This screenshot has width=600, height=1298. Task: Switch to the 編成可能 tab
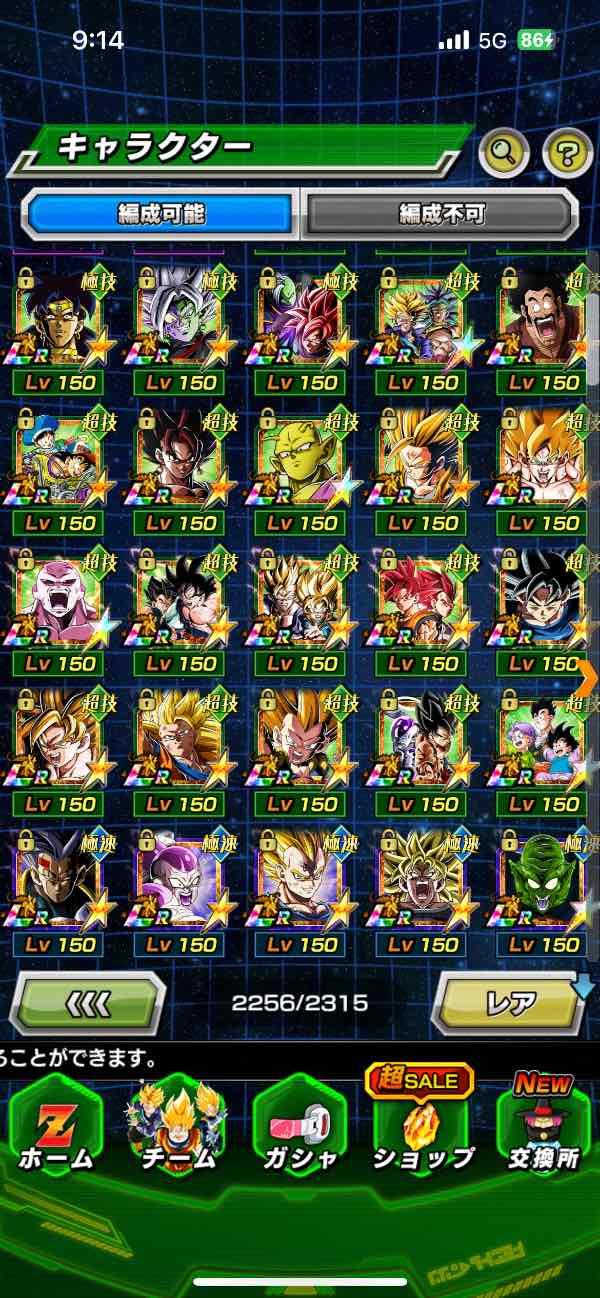coord(161,213)
